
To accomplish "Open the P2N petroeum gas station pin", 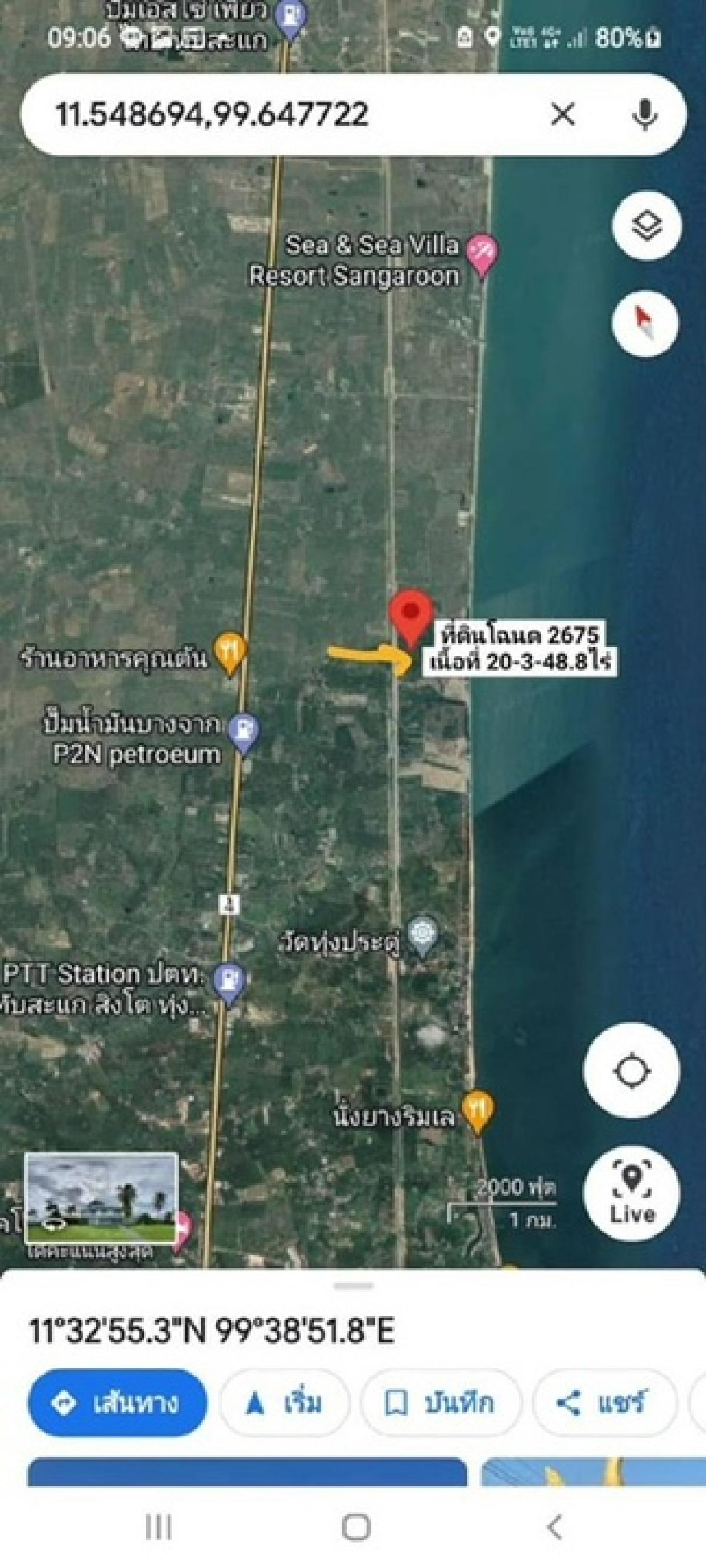I will [x=244, y=731].
